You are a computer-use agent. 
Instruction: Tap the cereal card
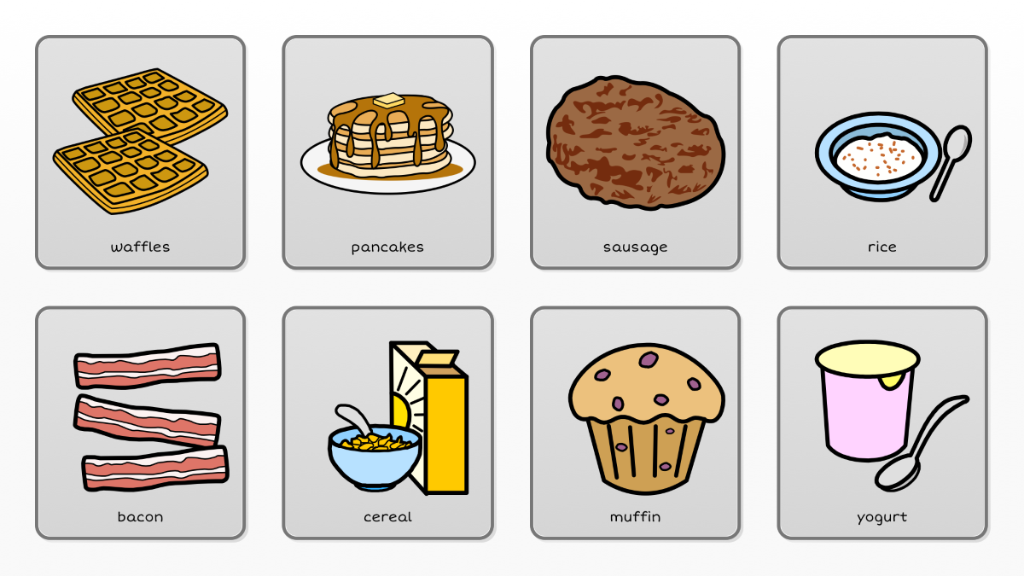click(x=388, y=422)
